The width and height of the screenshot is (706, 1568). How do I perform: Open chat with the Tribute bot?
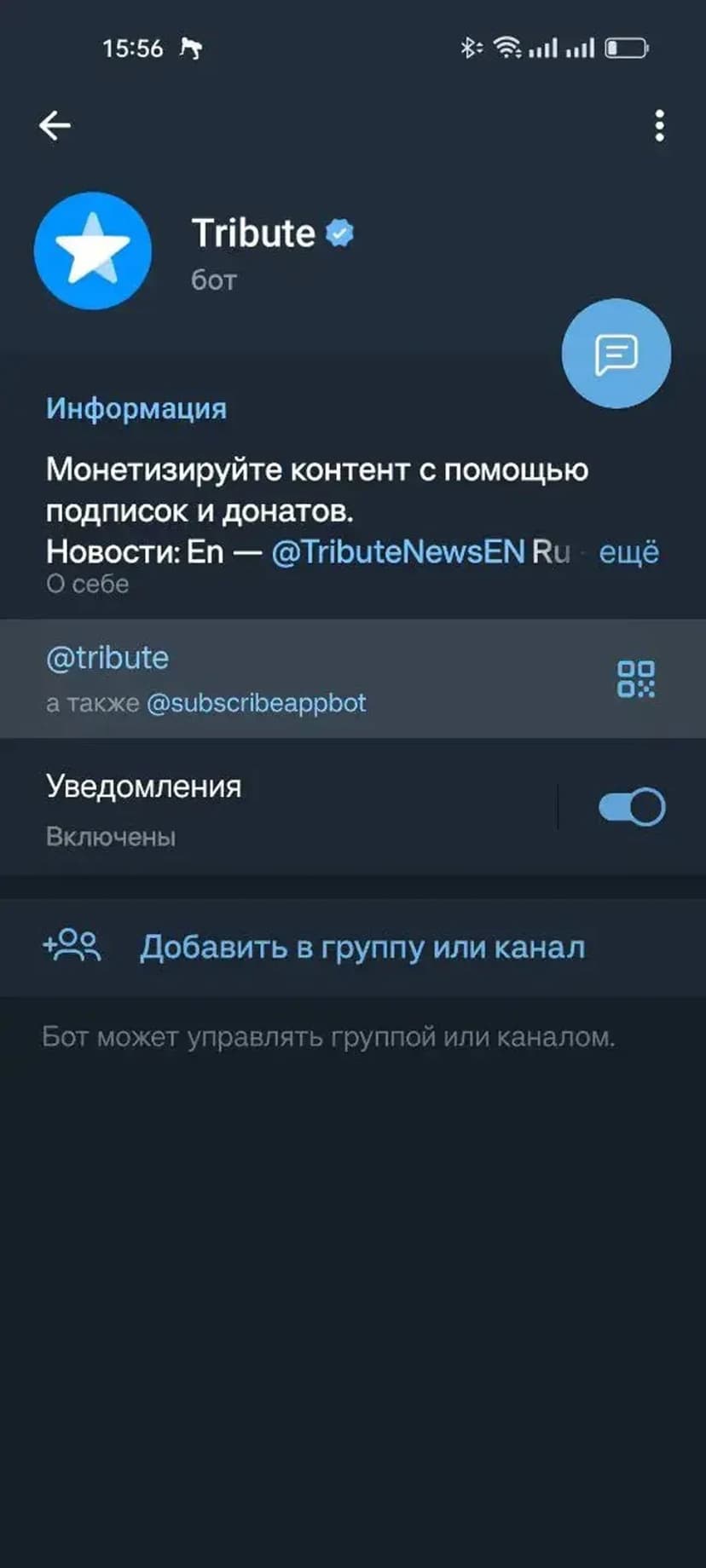click(616, 353)
